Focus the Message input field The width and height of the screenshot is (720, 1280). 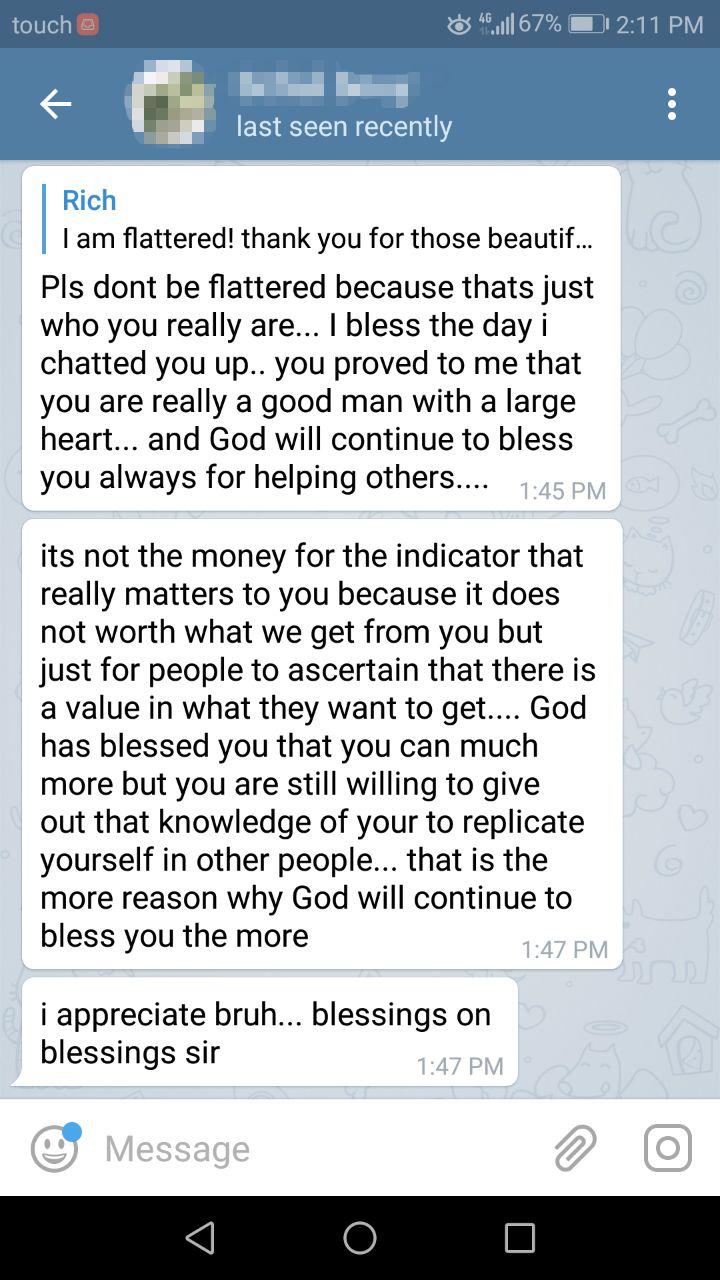[x=320, y=1148]
